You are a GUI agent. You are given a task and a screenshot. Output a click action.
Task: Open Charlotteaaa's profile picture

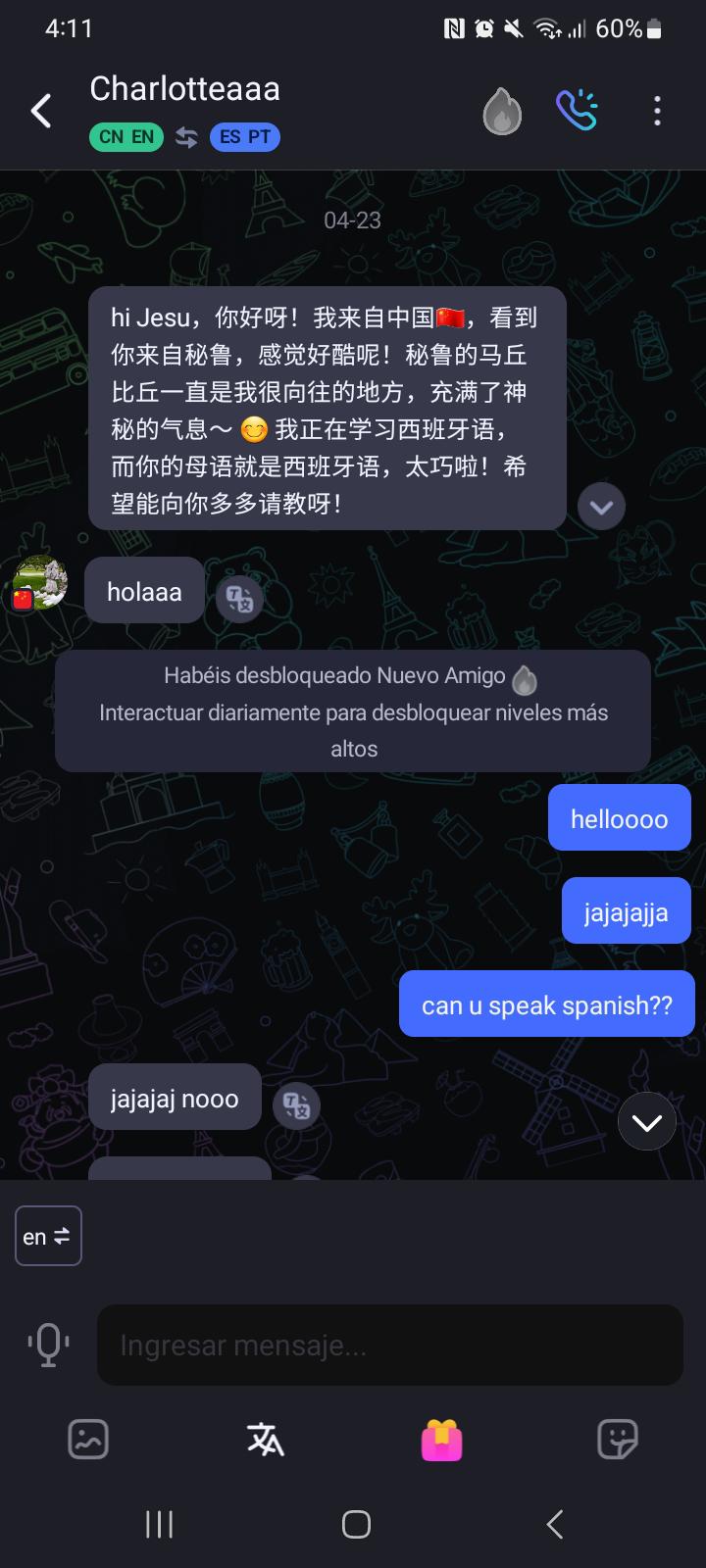tap(39, 583)
